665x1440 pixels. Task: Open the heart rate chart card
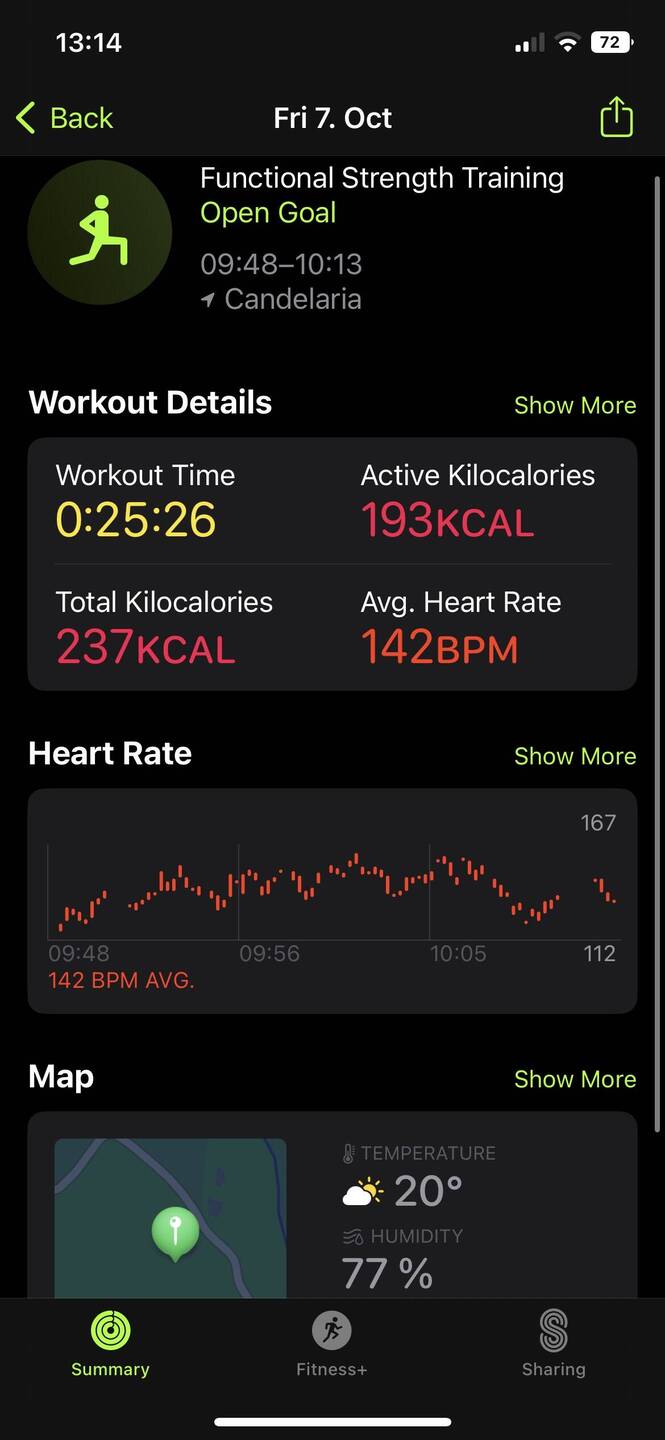pos(332,901)
